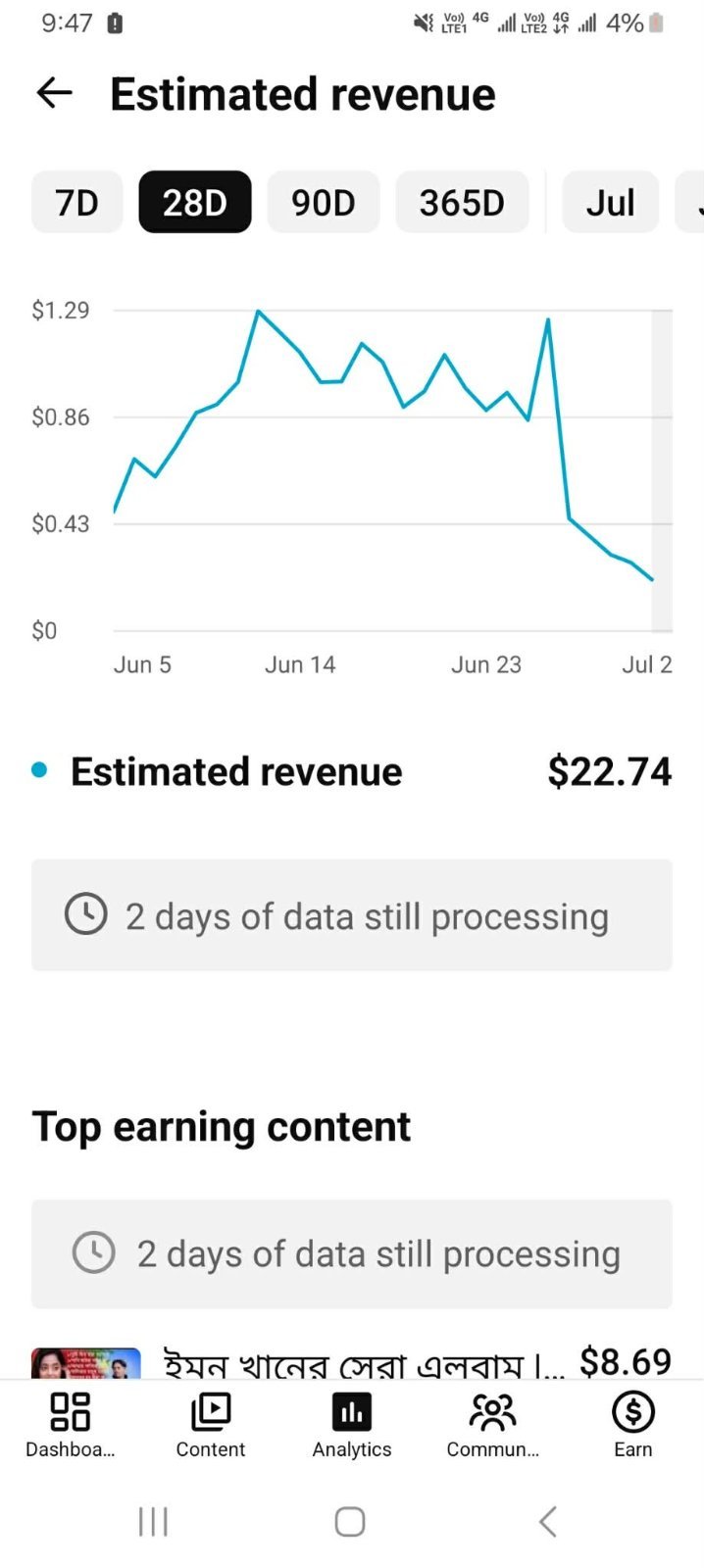
Task: Open the Analytics tab
Action: (x=352, y=1425)
